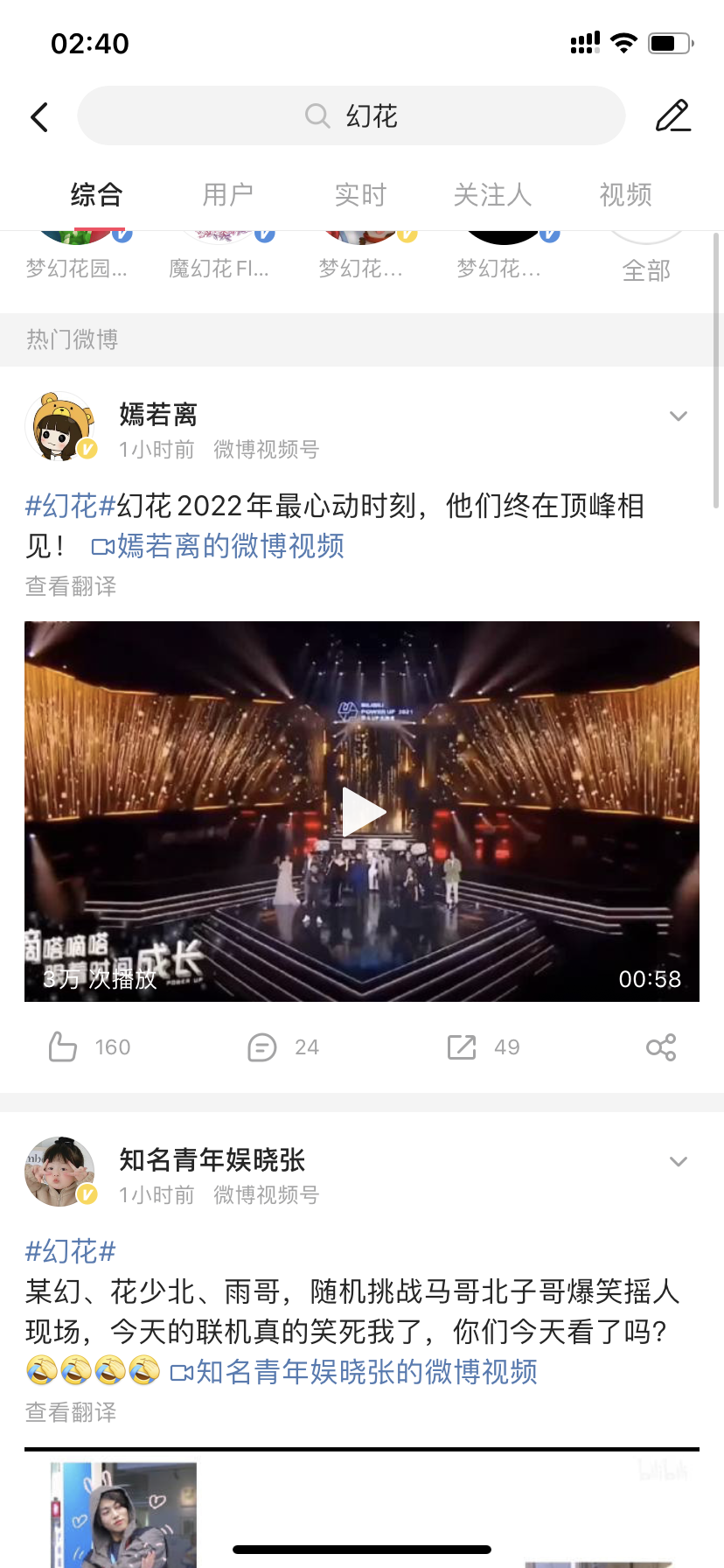
Task: Switch to the 关注人 tab
Action: pos(492,194)
